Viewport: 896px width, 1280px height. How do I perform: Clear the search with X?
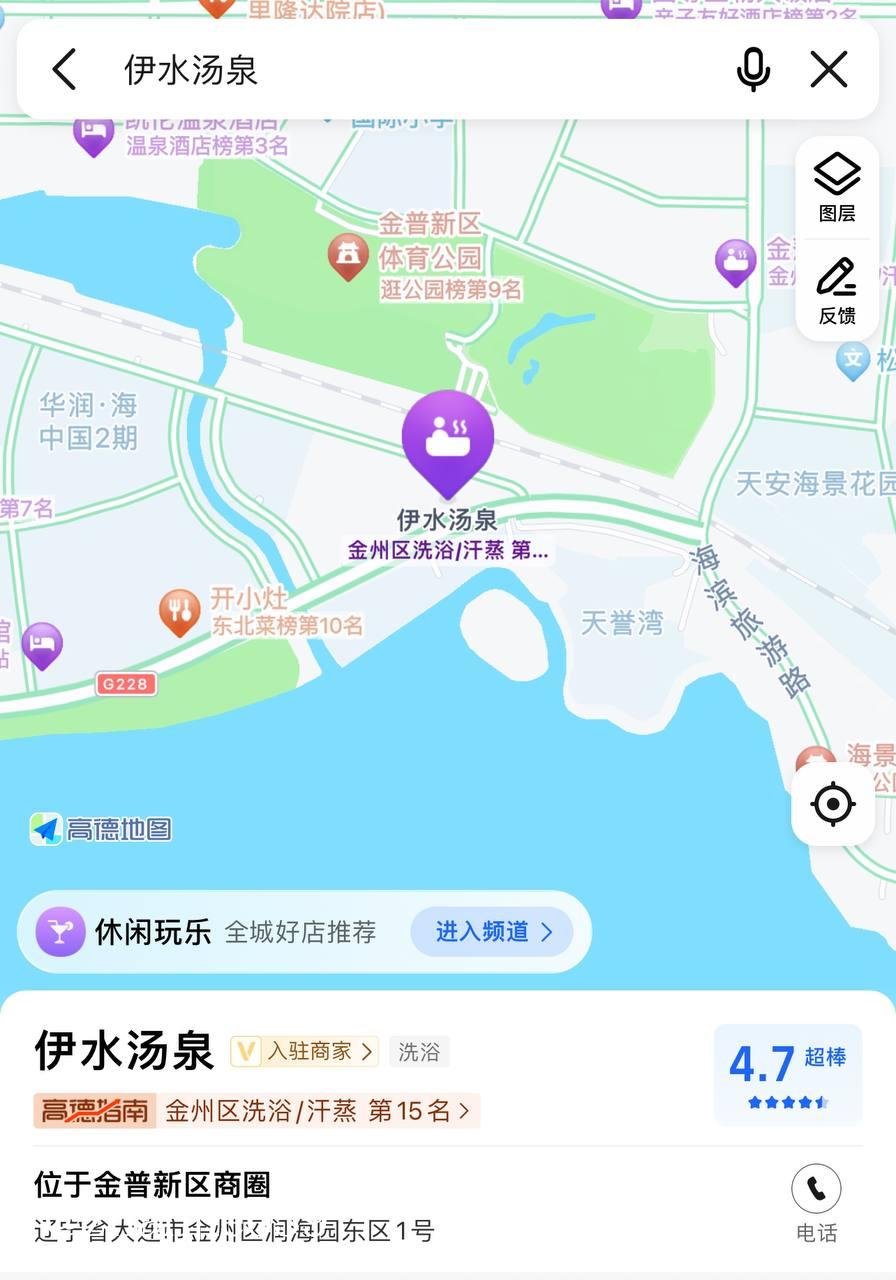pos(829,70)
